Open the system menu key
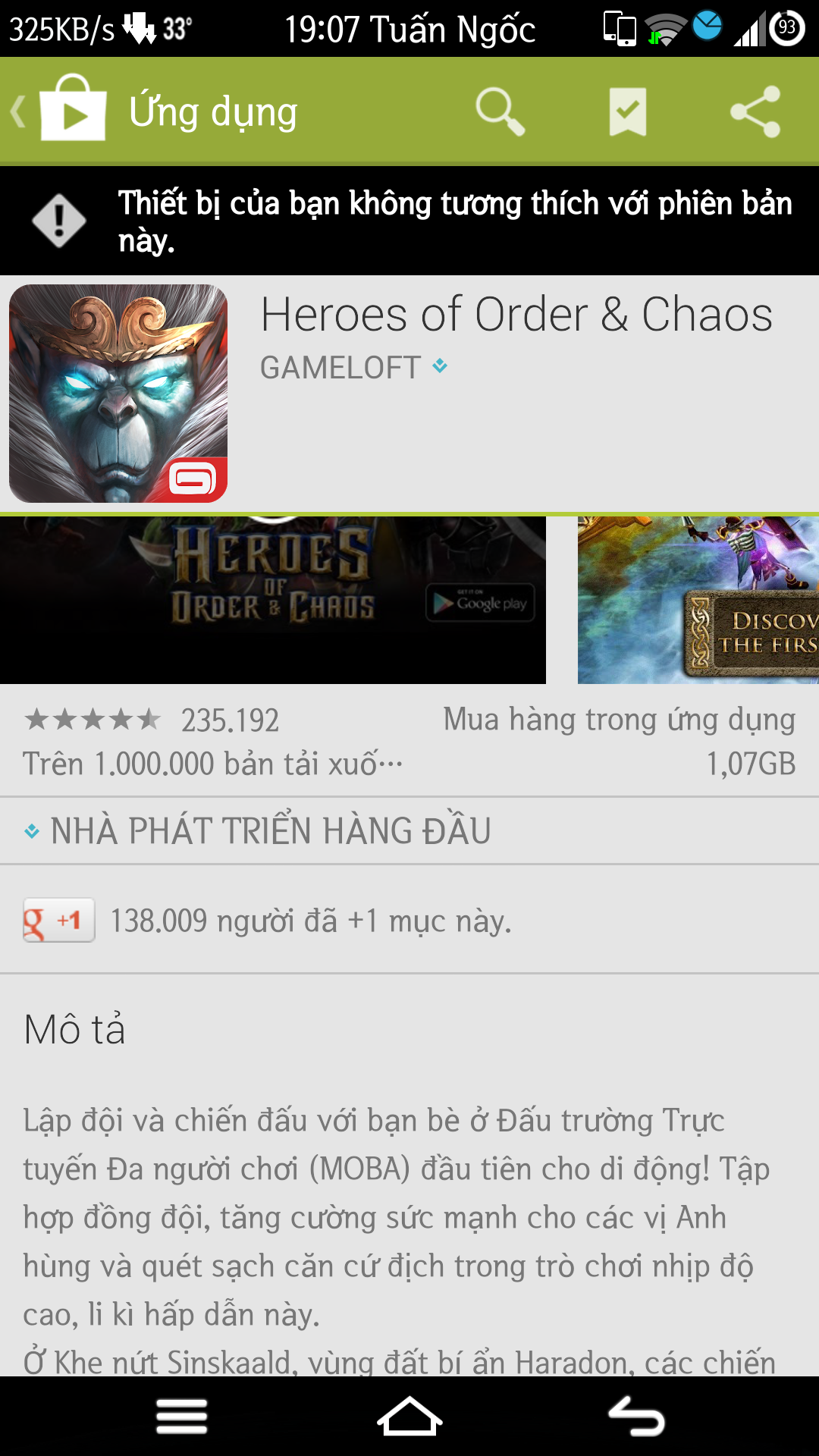This screenshot has height=1456, width=819. click(182, 1417)
